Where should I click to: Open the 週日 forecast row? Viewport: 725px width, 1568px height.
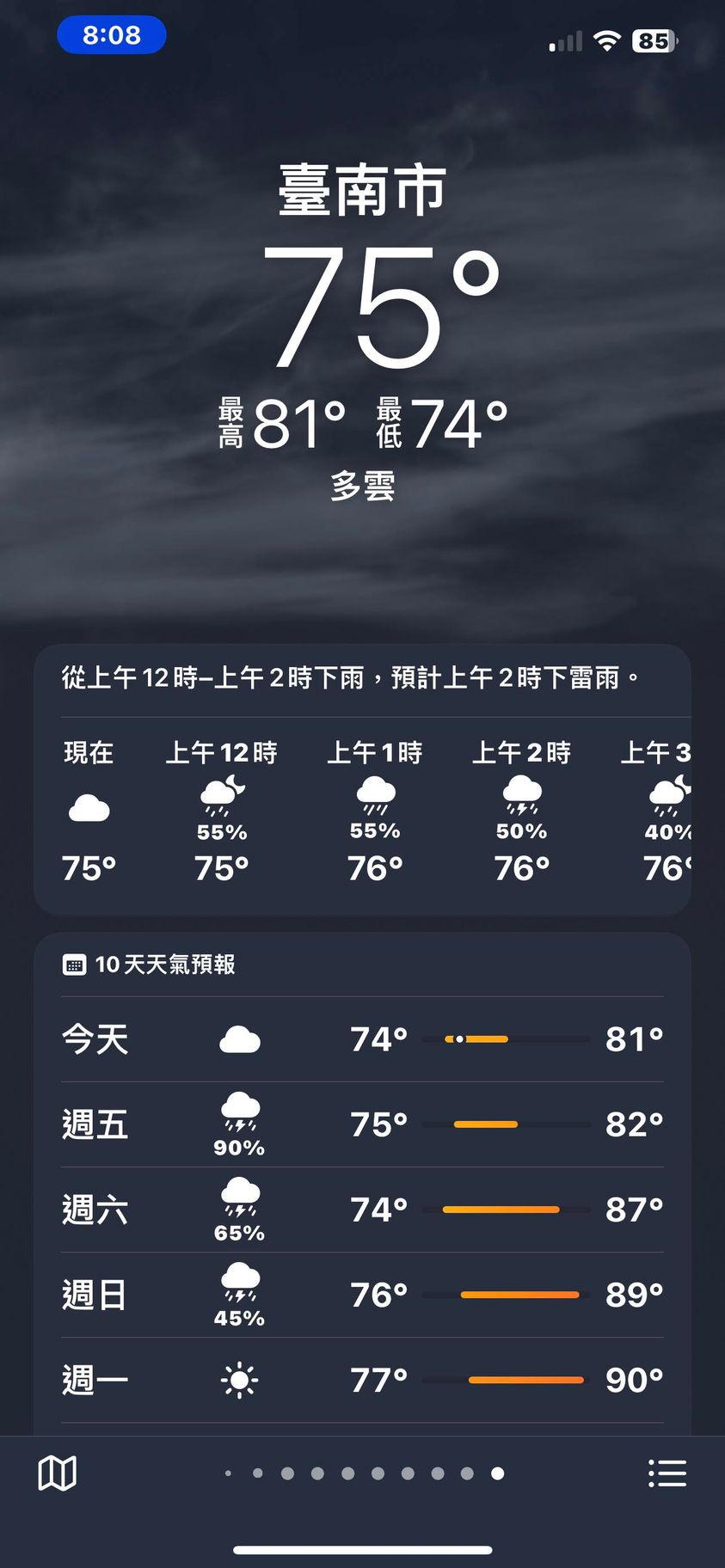click(x=362, y=1295)
